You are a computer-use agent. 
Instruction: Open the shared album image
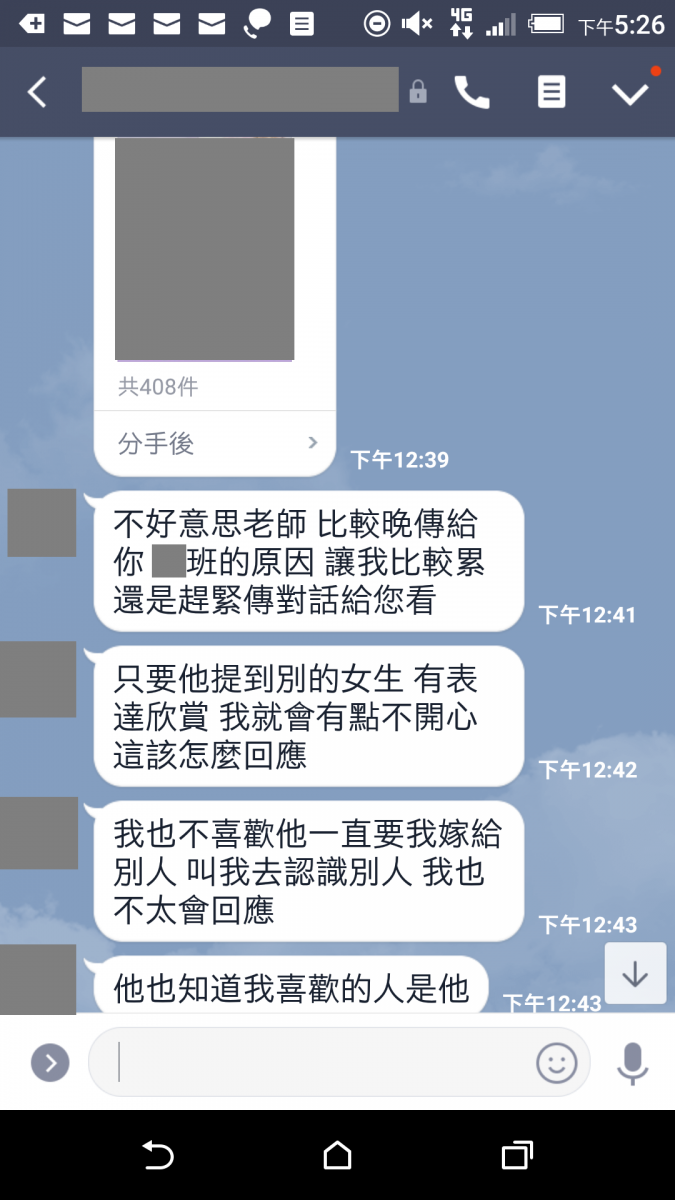(205, 250)
